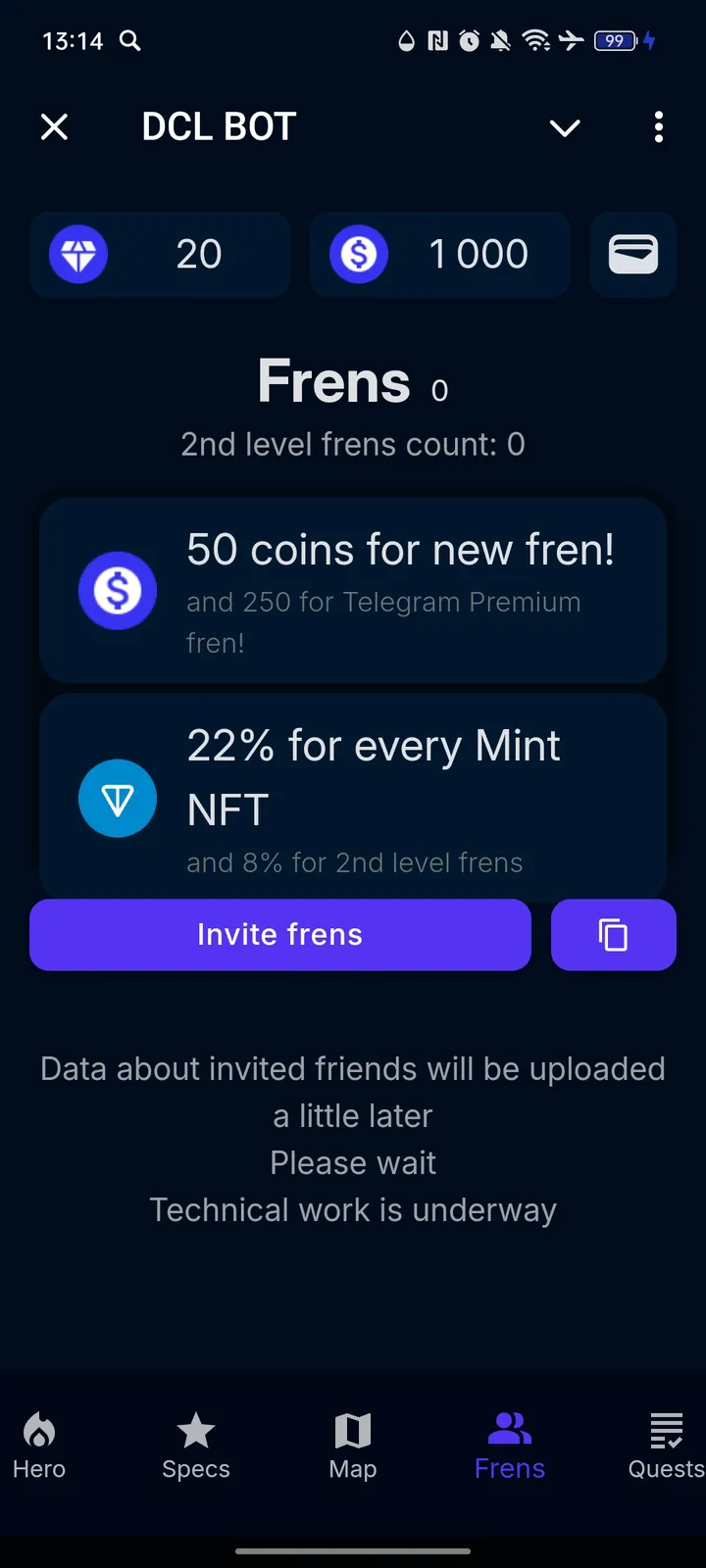The height and width of the screenshot is (1568, 706).
Task: Open the Quests list icon
Action: (x=666, y=1429)
